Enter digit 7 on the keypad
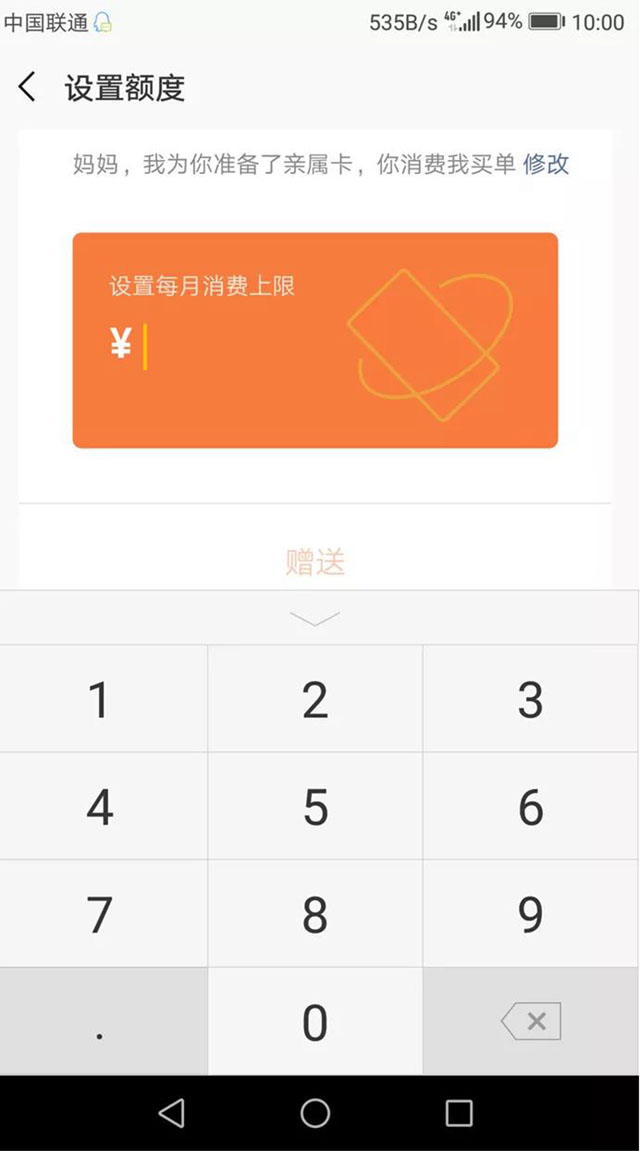This screenshot has width=640, height=1151. coord(100,914)
